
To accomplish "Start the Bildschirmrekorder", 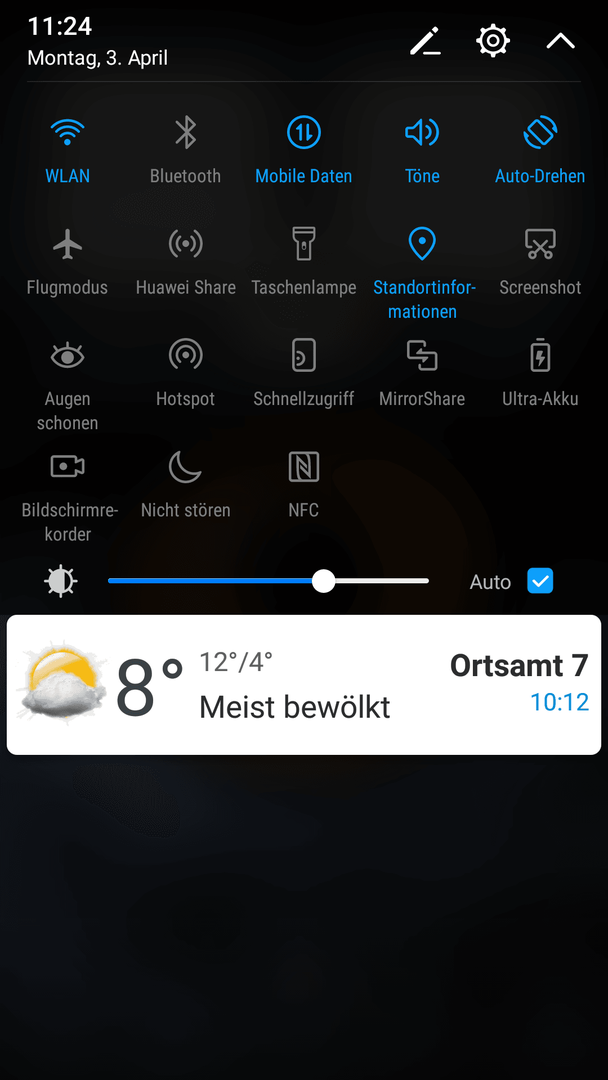I will pos(67,466).
